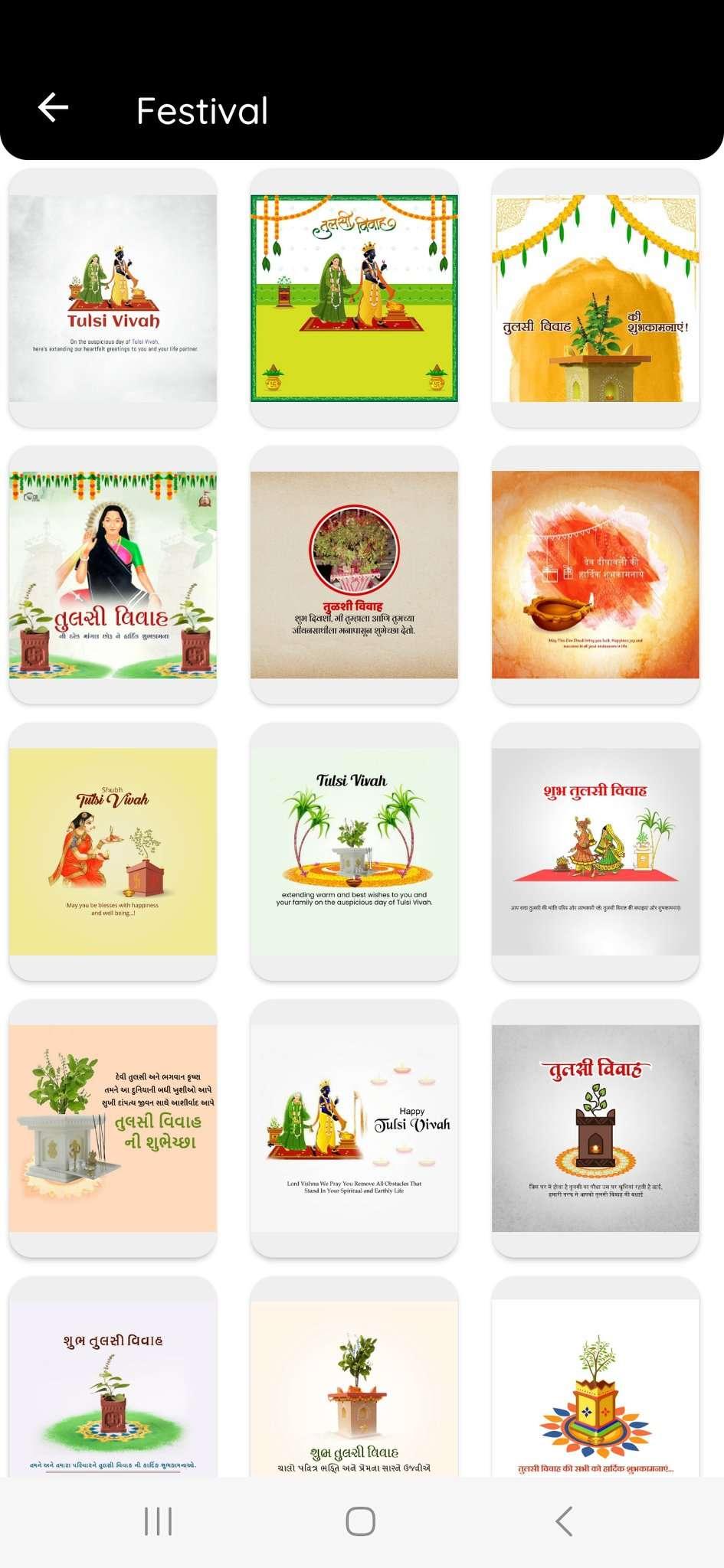Image resolution: width=724 pixels, height=1568 pixels.
Task: Select the orange Dev Deepavali diya template
Action: click(x=595, y=575)
